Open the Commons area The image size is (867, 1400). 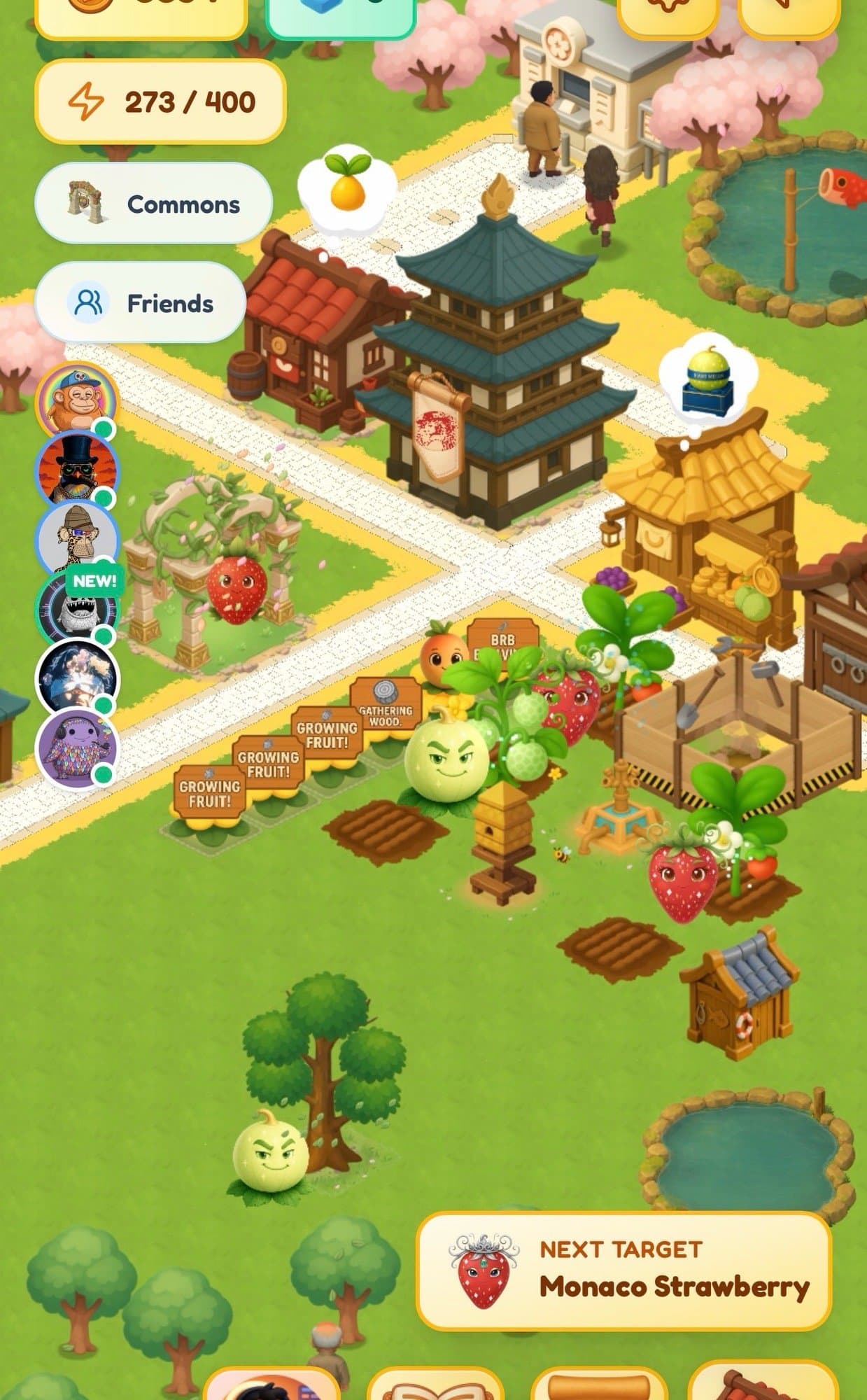coord(153,204)
